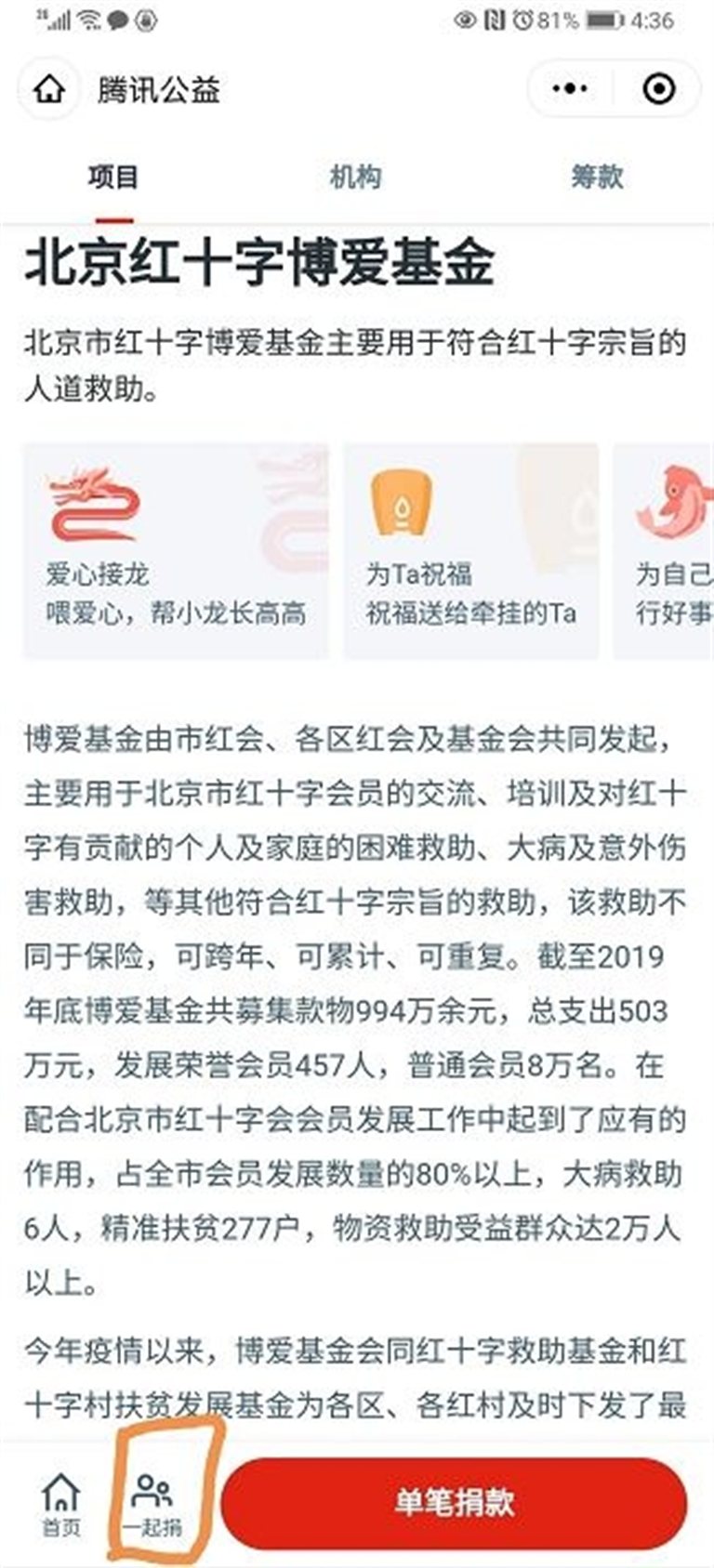This screenshot has width=714, height=1568.
Task: Switch to the 筹款 tab
Action: point(597,177)
